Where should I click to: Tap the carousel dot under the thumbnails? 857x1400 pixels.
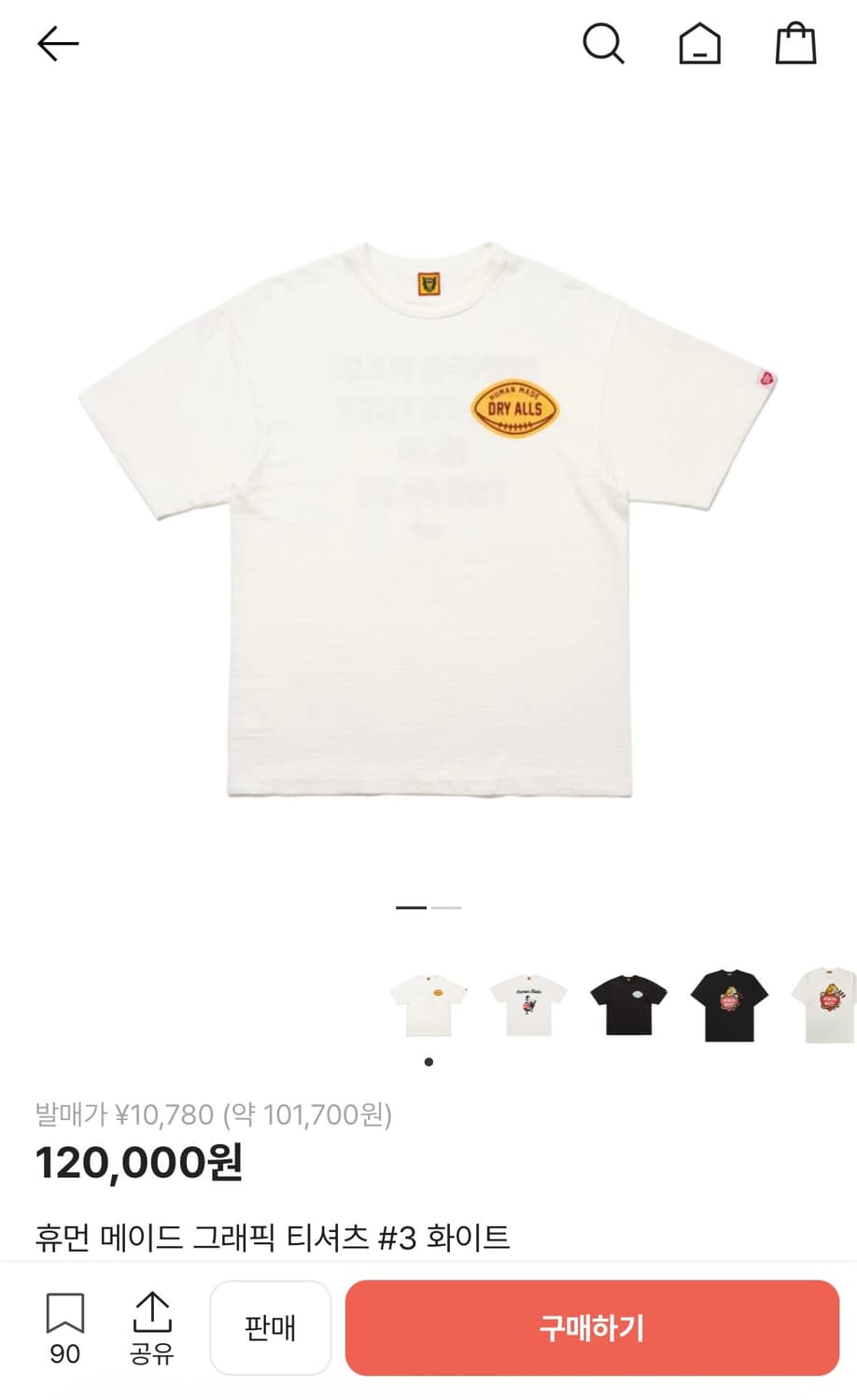(x=428, y=1060)
